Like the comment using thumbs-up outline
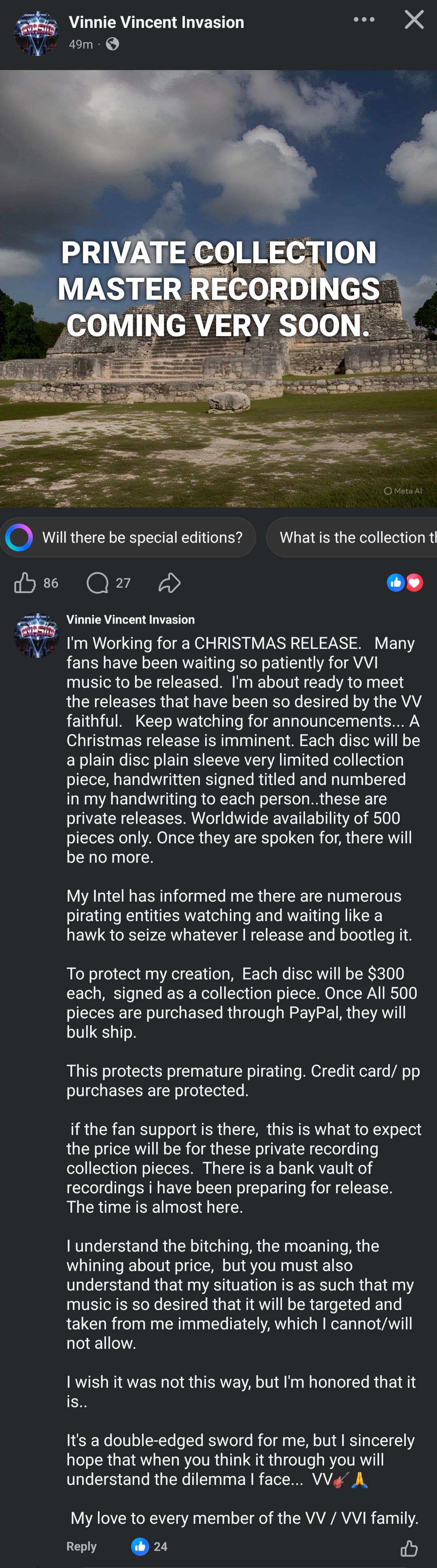 pos(409,1548)
